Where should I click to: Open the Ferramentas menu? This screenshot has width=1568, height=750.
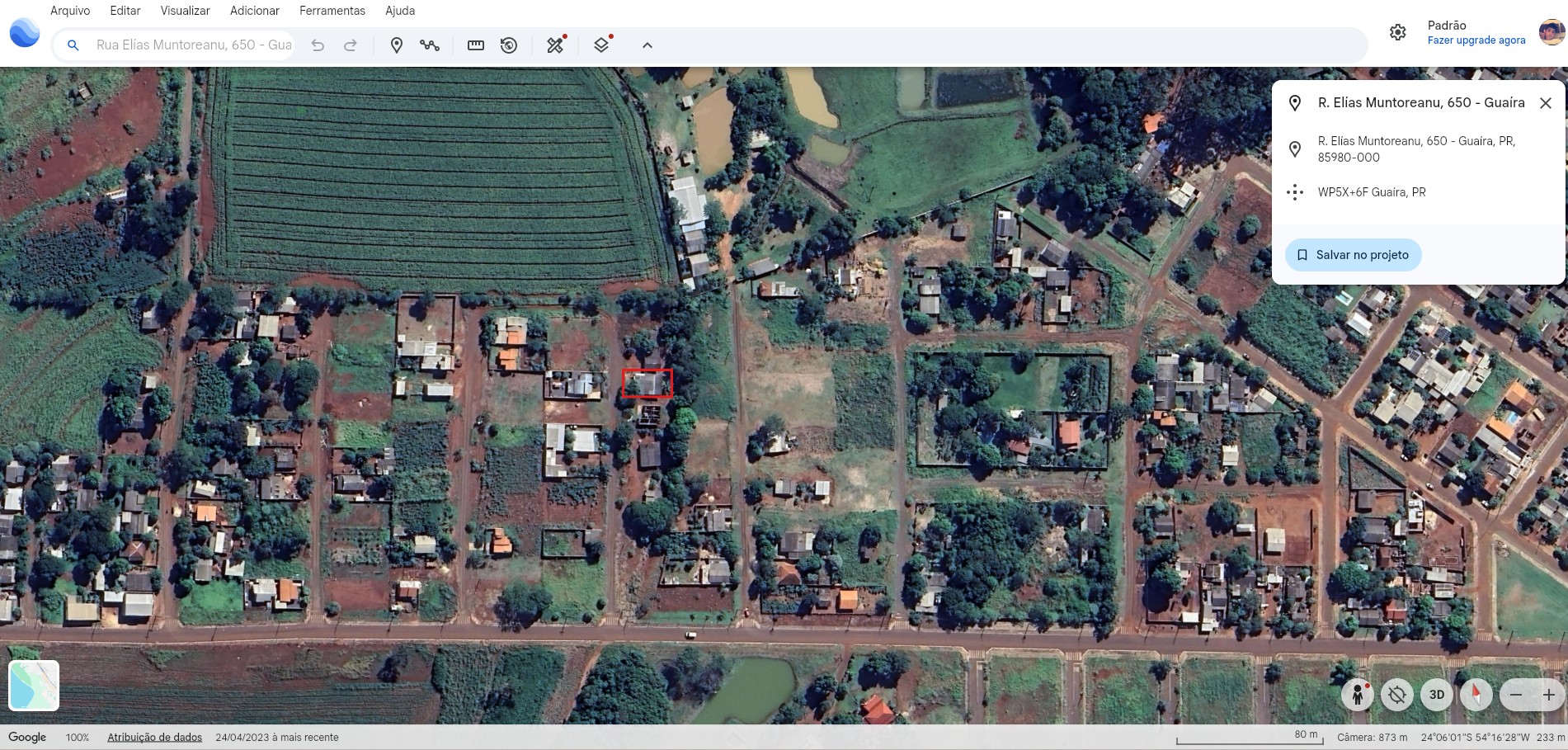point(332,11)
